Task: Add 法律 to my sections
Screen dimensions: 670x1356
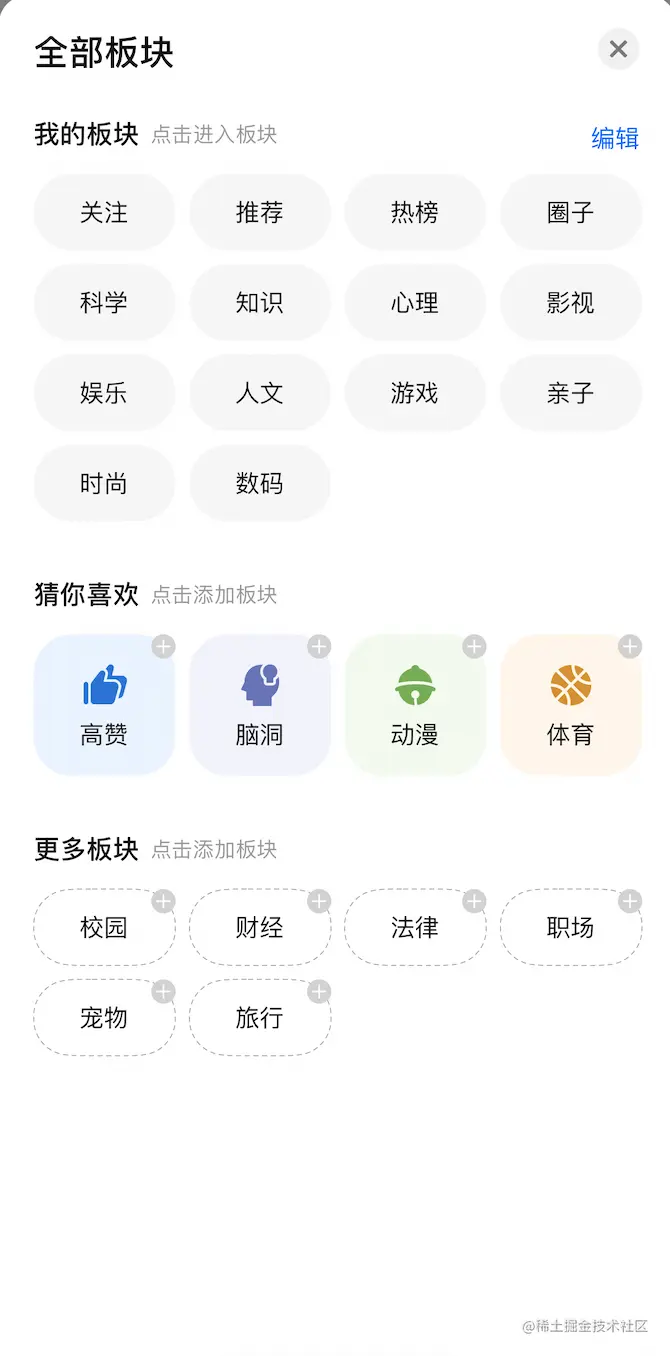Action: [x=415, y=928]
